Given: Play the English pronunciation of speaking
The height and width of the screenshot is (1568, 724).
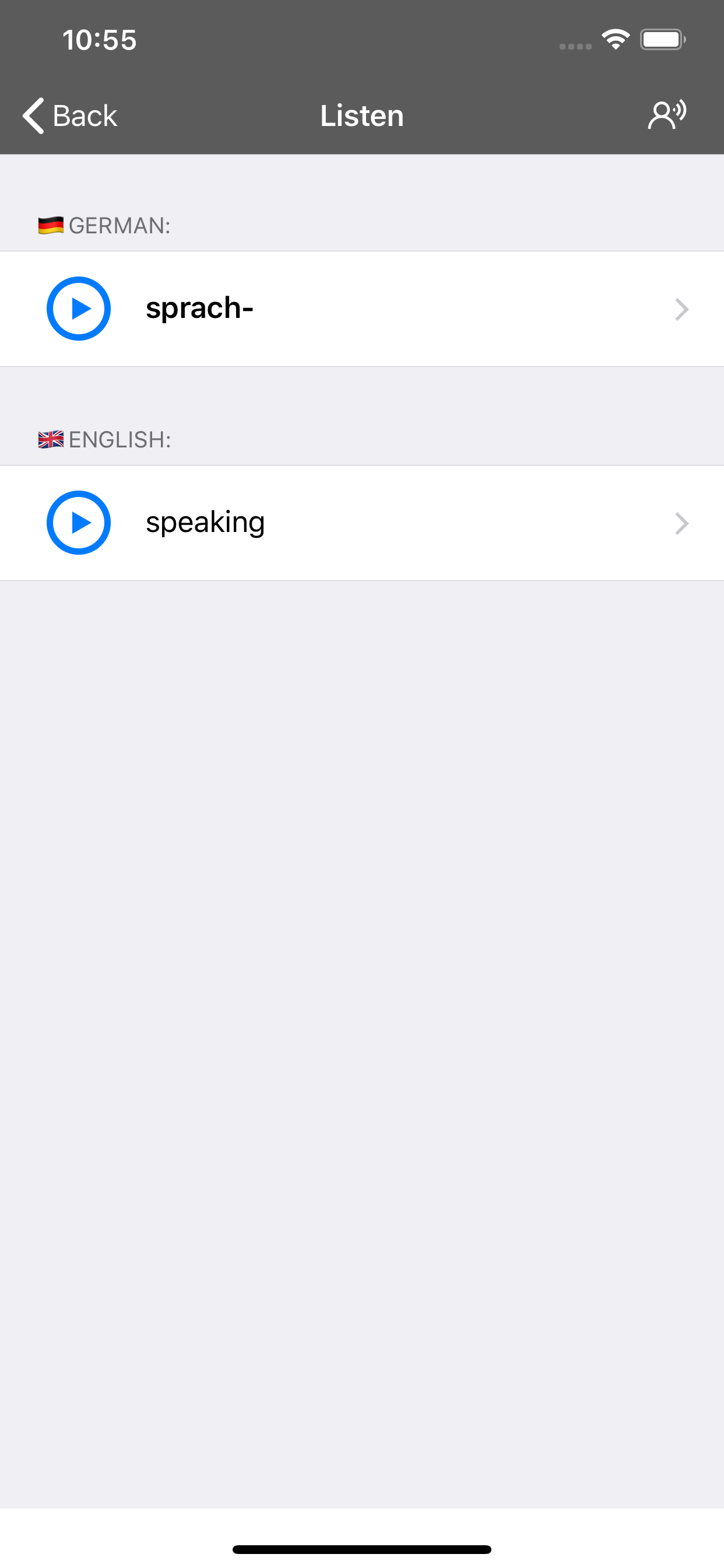Looking at the screenshot, I should pos(78,522).
